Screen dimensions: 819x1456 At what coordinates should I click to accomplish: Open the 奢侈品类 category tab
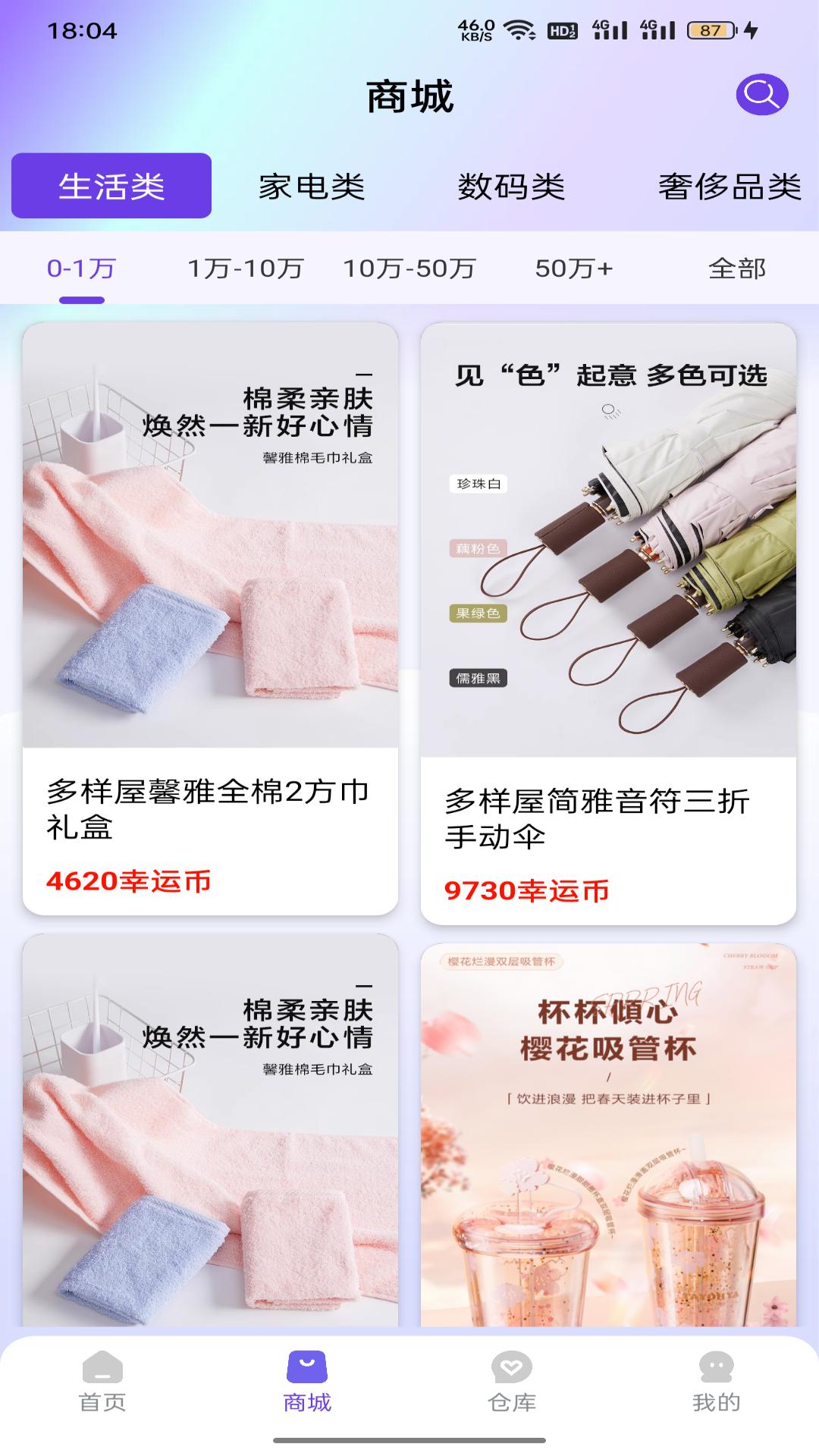tap(730, 187)
